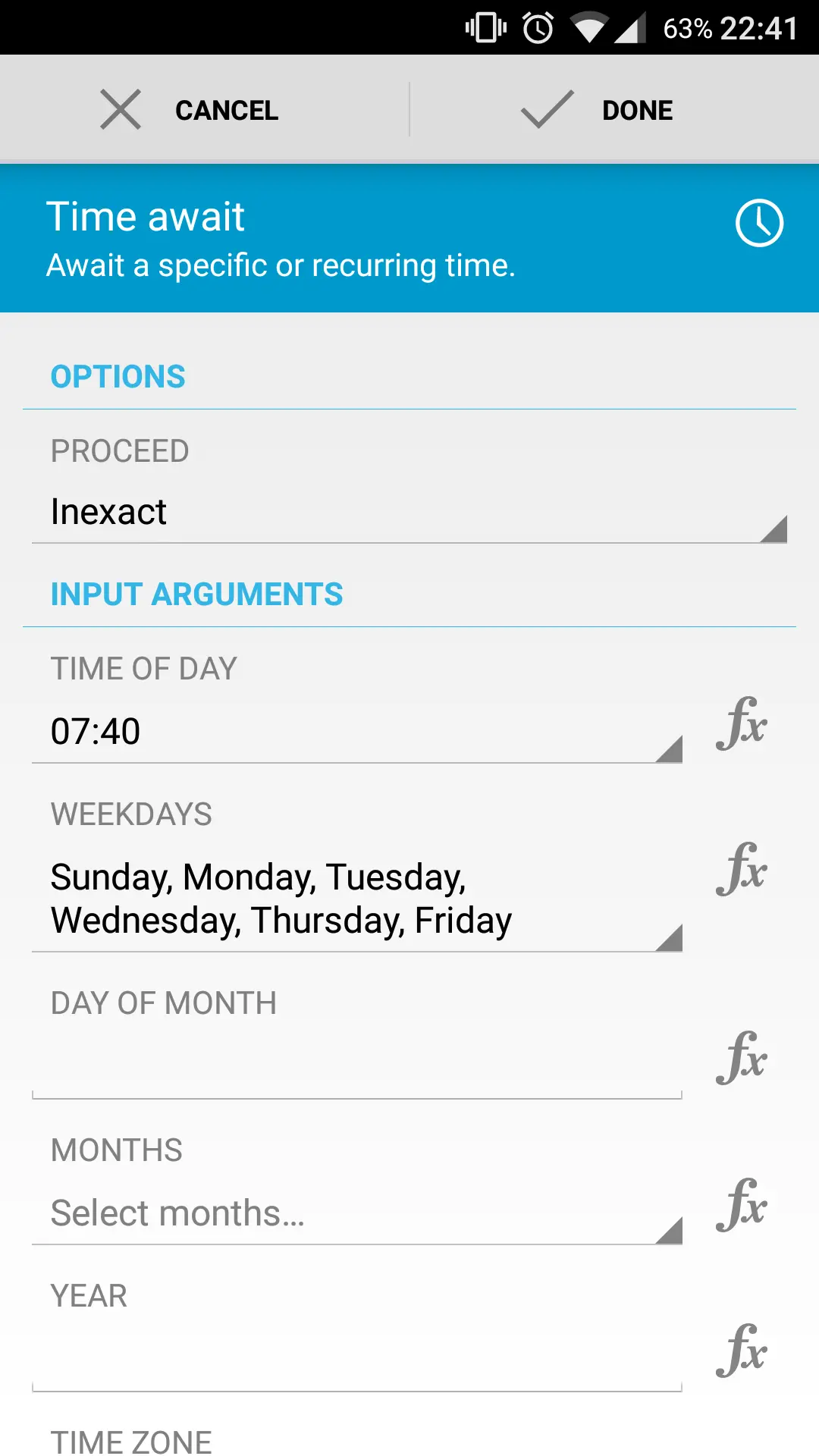Screen dimensions: 819x1456
Task: Focus the Year input field
Action: tap(356, 1358)
